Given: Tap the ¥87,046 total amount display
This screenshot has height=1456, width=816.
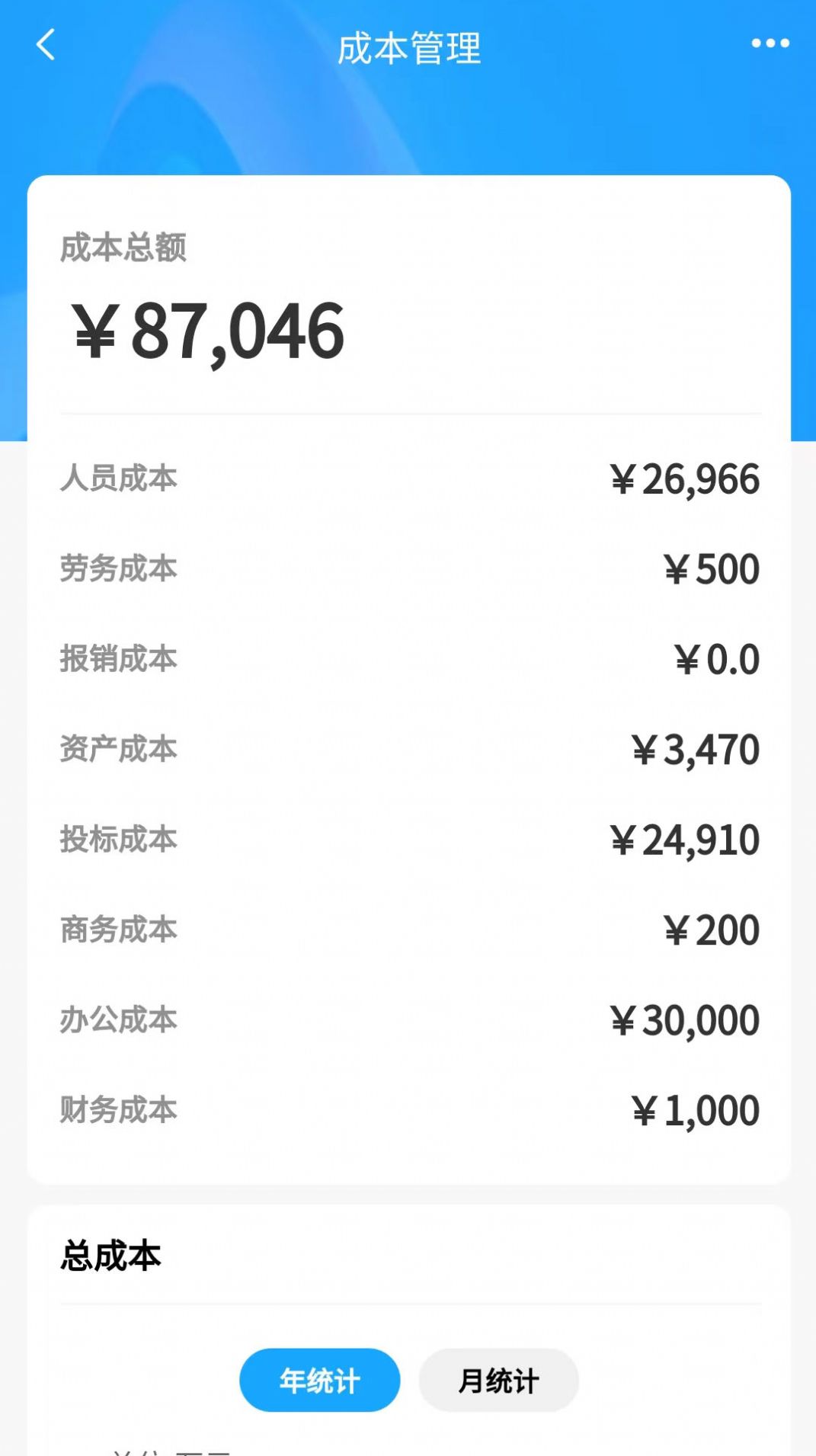Looking at the screenshot, I should point(207,331).
